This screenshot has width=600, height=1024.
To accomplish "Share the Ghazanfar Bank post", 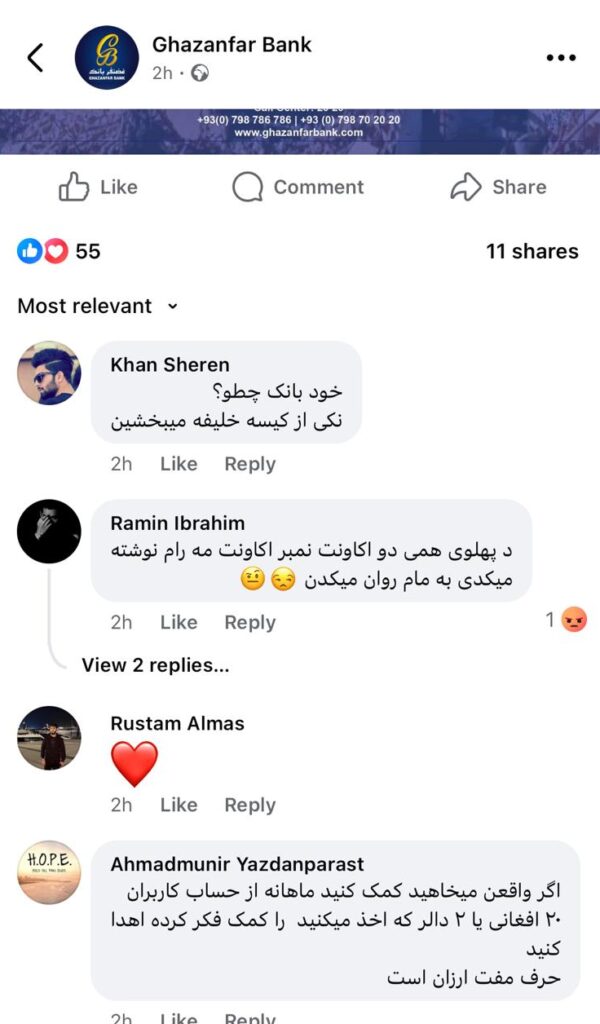I will tap(498, 187).
